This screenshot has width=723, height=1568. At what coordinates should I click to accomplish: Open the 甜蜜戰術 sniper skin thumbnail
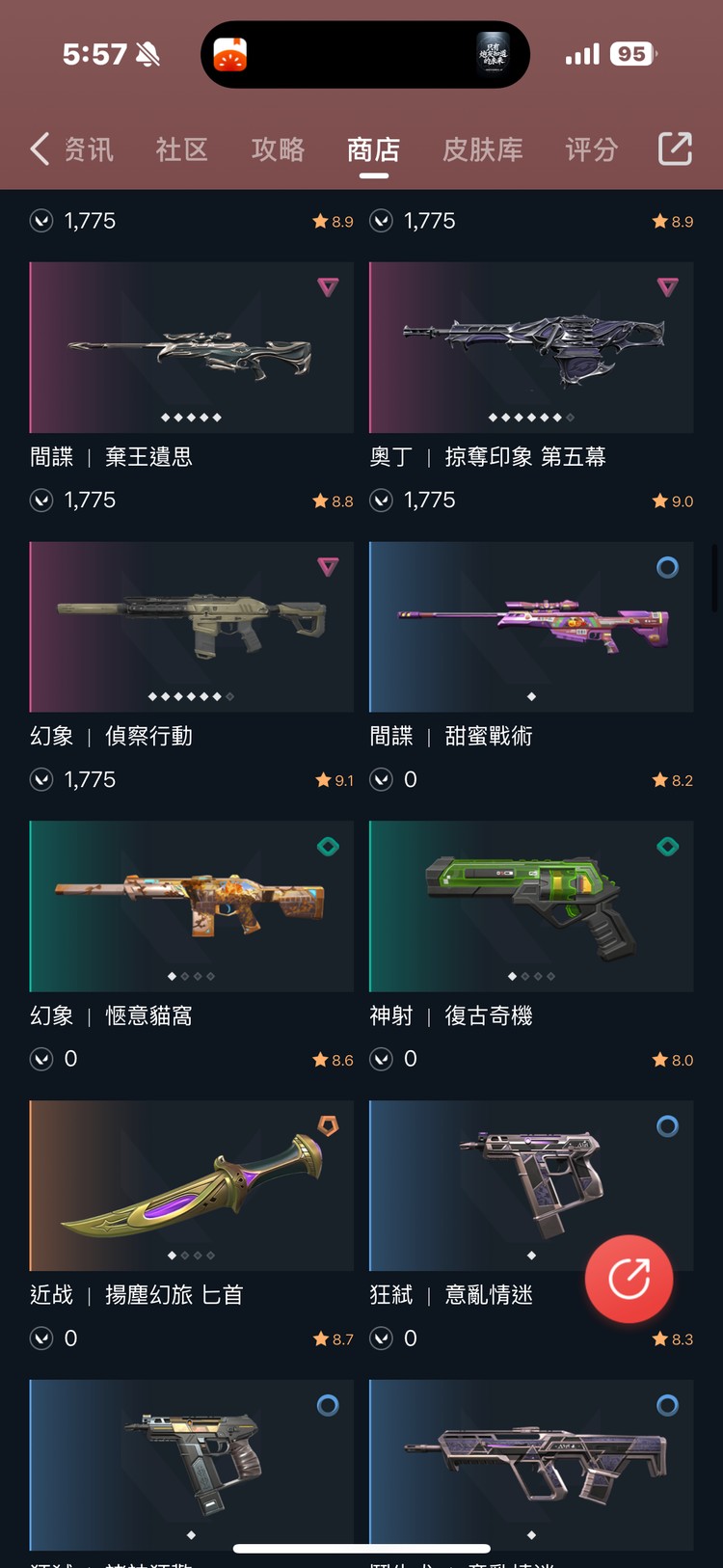pos(530,627)
